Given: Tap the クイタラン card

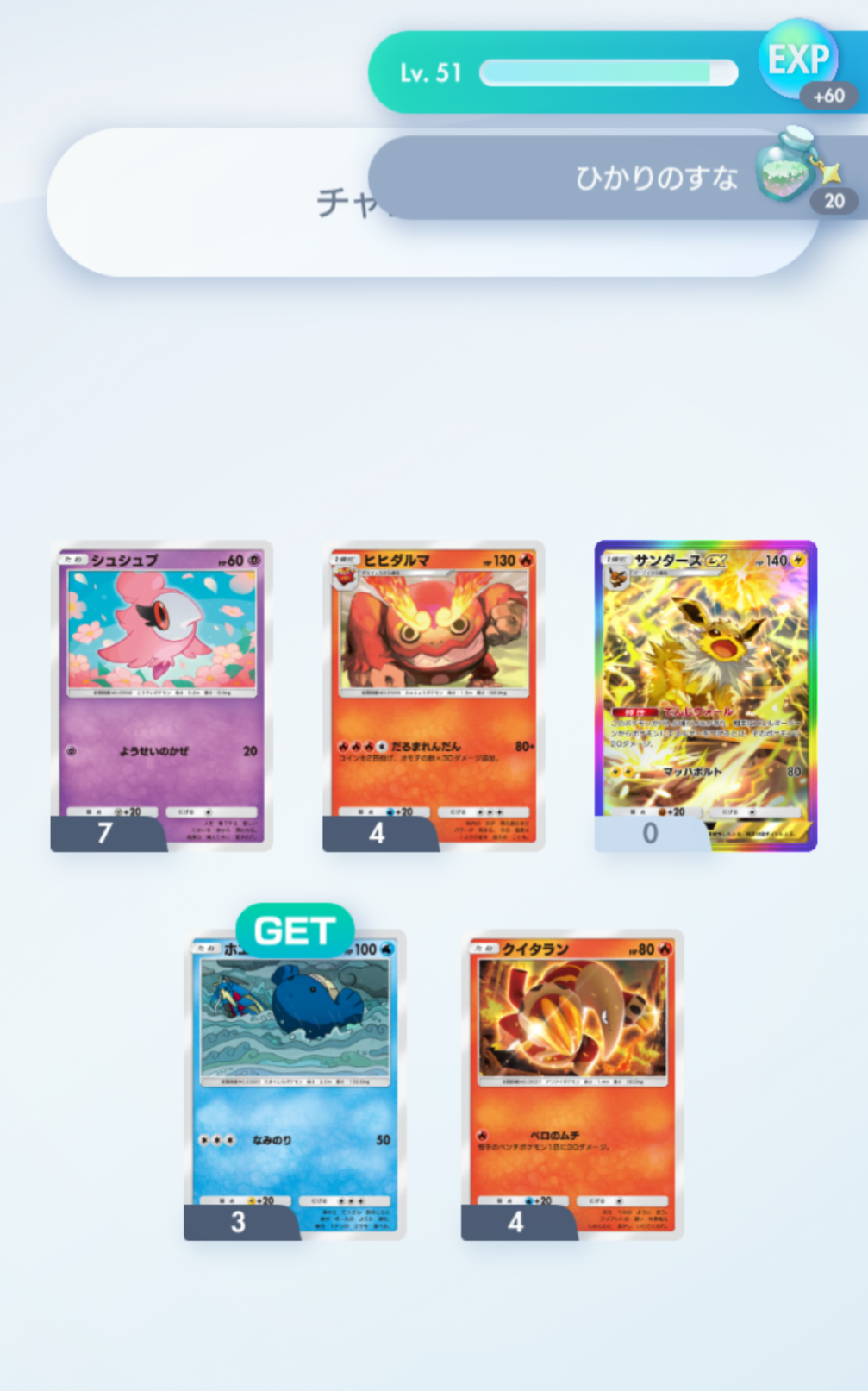Looking at the screenshot, I should (x=572, y=1085).
